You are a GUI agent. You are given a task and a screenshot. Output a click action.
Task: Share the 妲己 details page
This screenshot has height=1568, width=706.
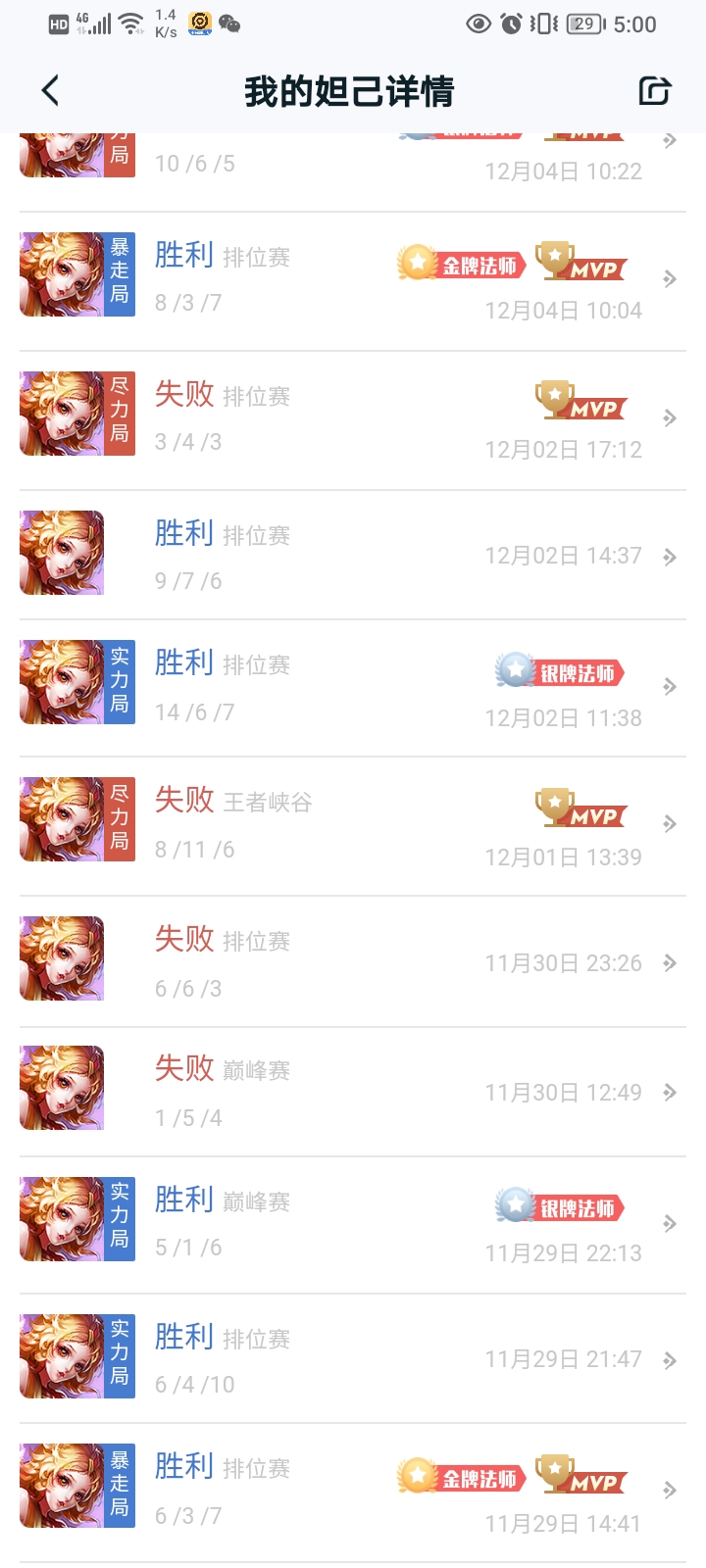point(654,91)
